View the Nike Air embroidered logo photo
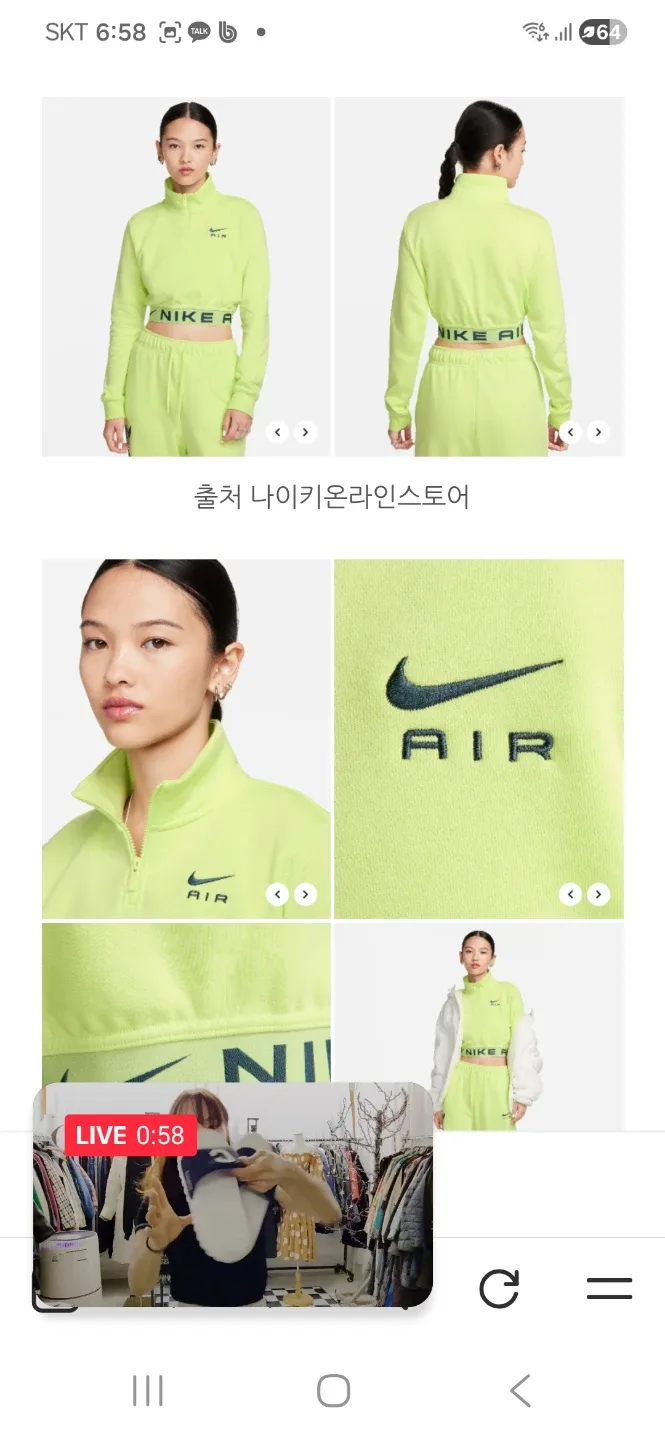Screen dimensions: 665x1440 coord(479,738)
